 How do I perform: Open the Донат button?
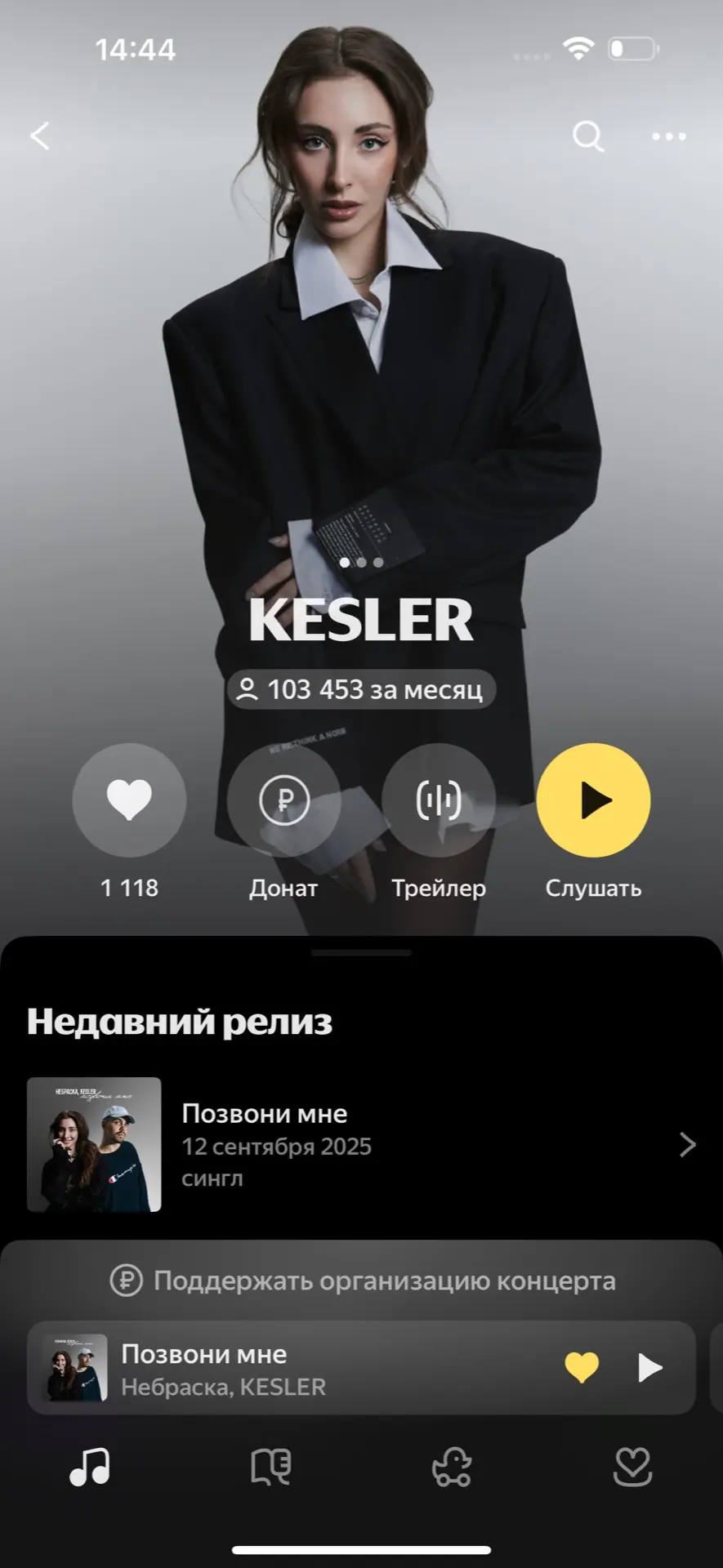283,800
